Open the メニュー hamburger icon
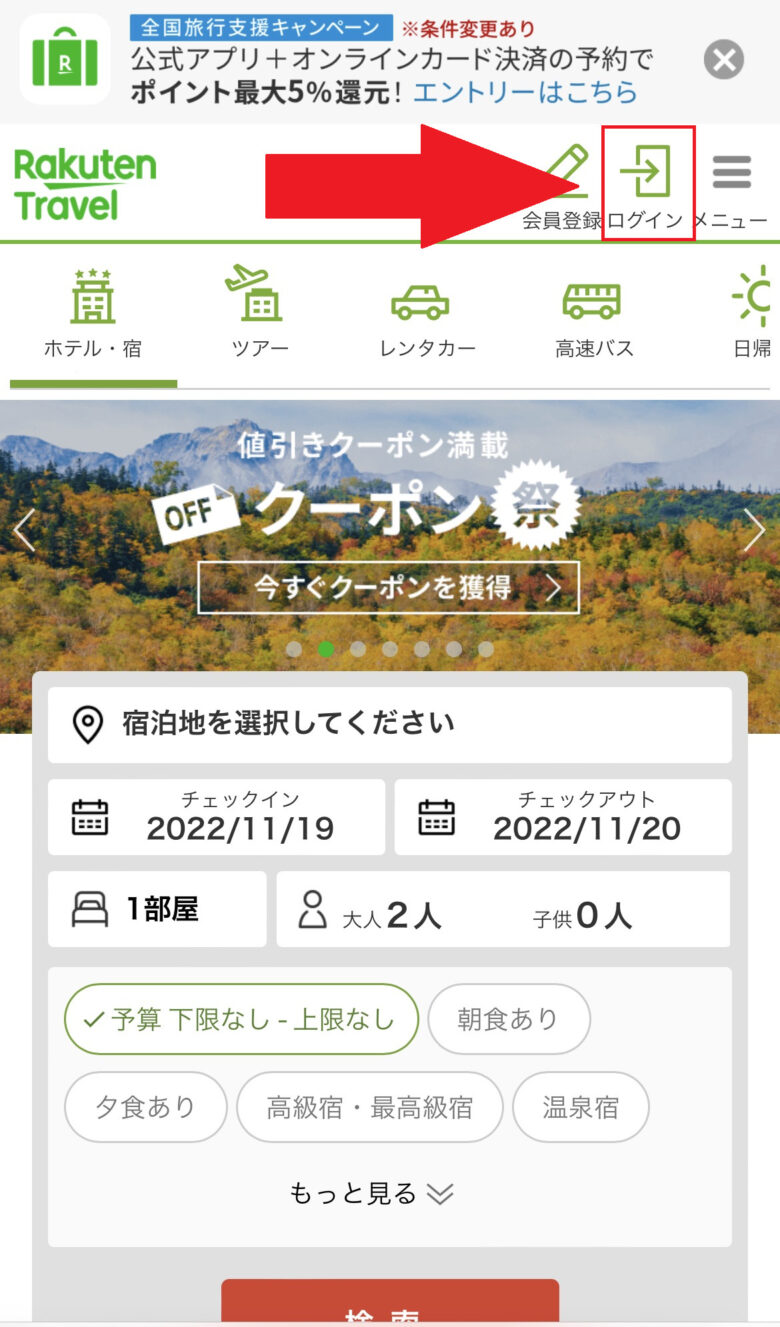780x1327 pixels. [732, 172]
